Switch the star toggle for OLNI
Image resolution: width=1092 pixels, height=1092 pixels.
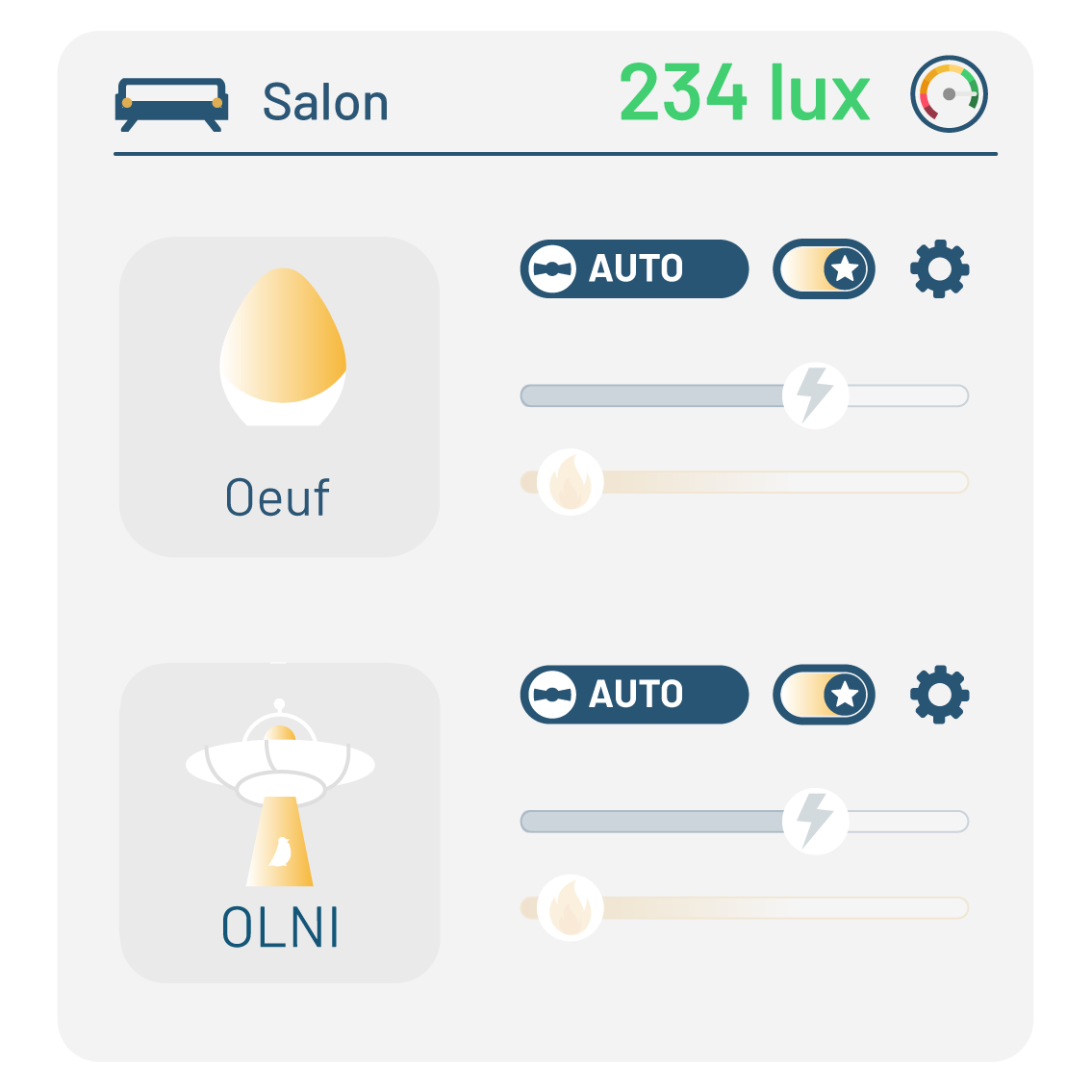pyautogui.click(x=824, y=694)
